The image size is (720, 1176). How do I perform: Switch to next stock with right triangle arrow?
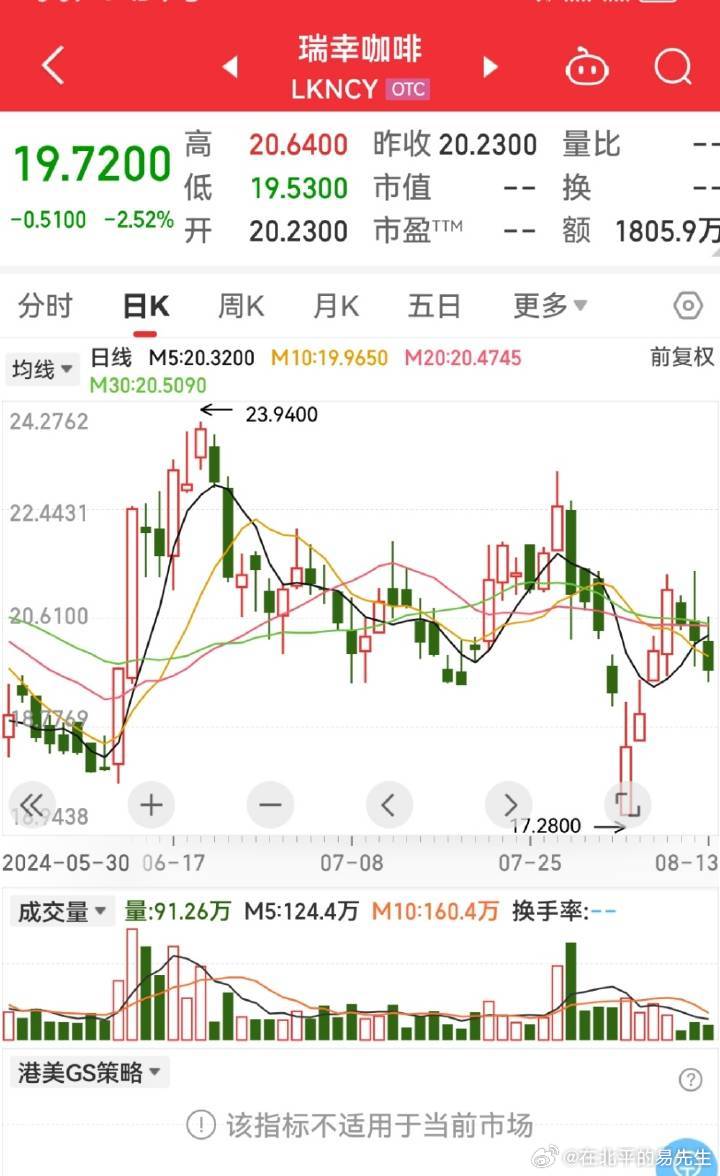[x=489, y=66]
